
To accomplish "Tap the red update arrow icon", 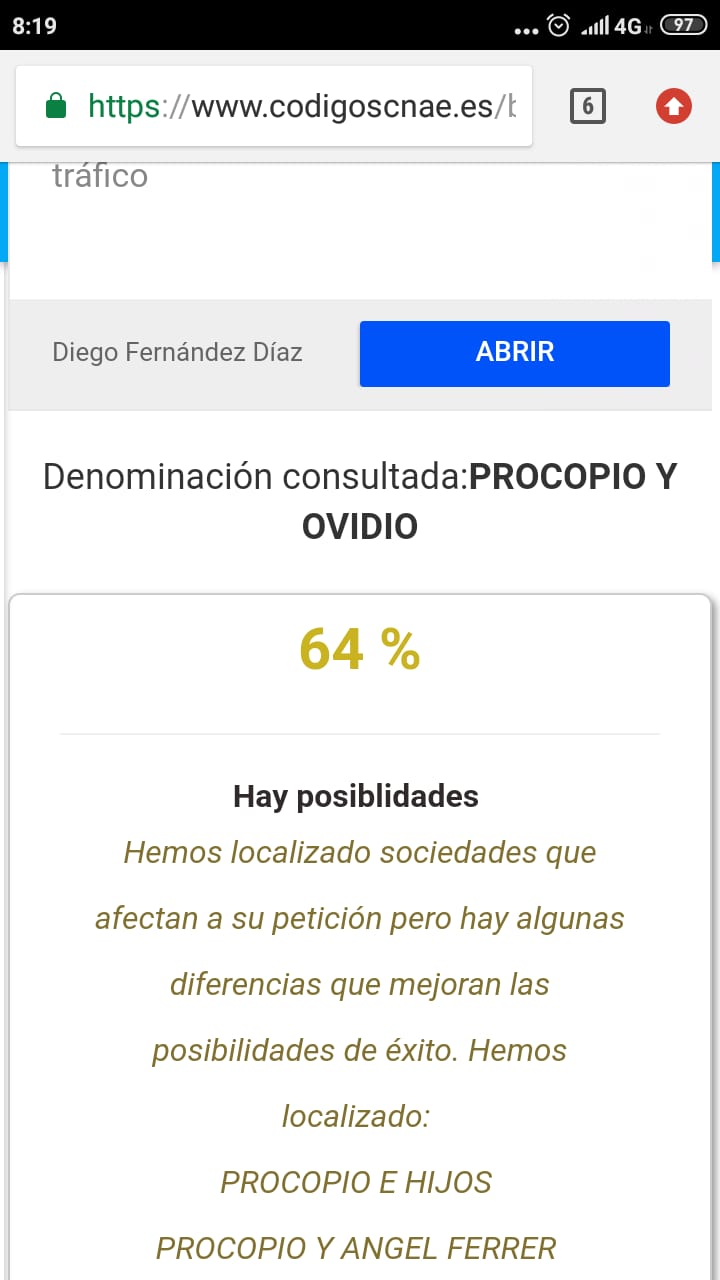I will pyautogui.click(x=674, y=106).
